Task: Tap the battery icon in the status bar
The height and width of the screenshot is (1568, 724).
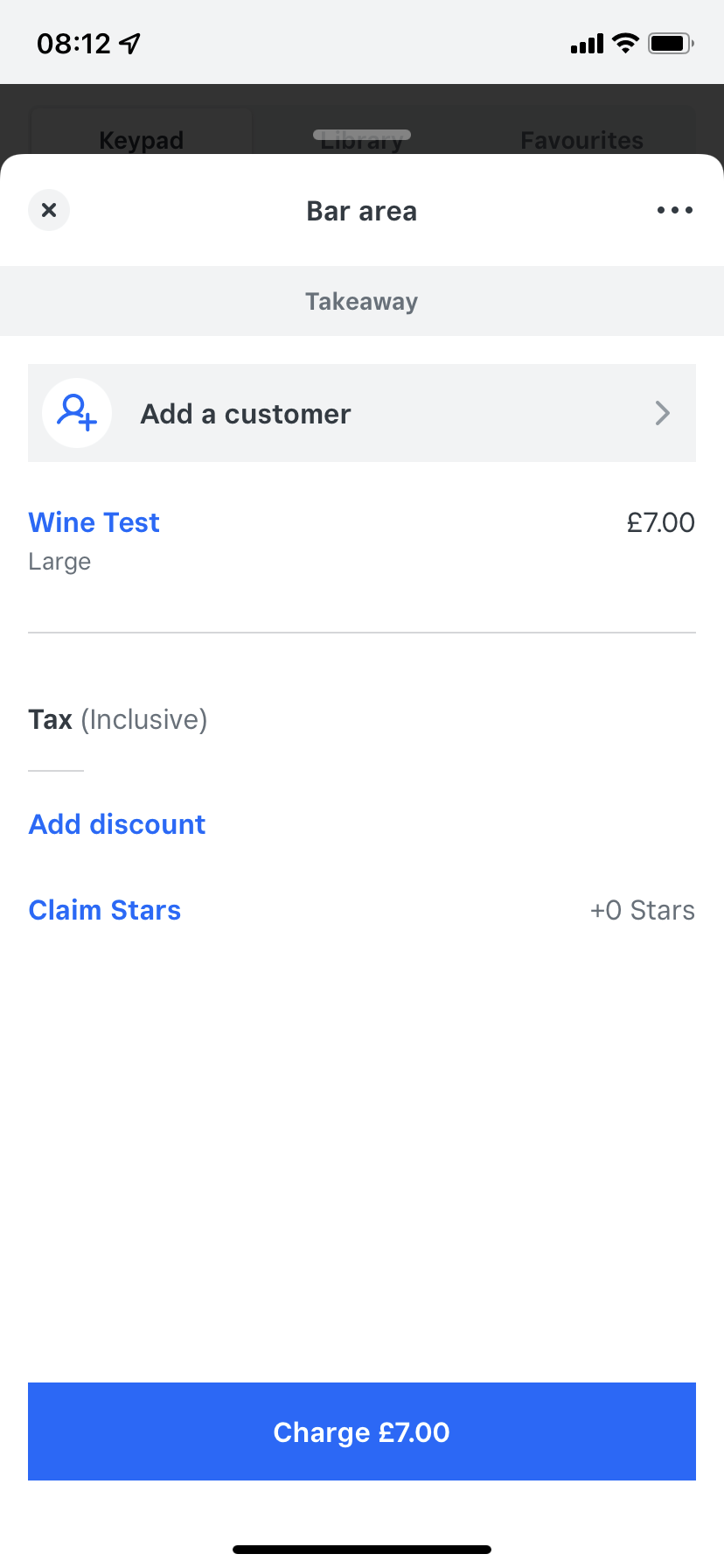Action: (x=669, y=43)
